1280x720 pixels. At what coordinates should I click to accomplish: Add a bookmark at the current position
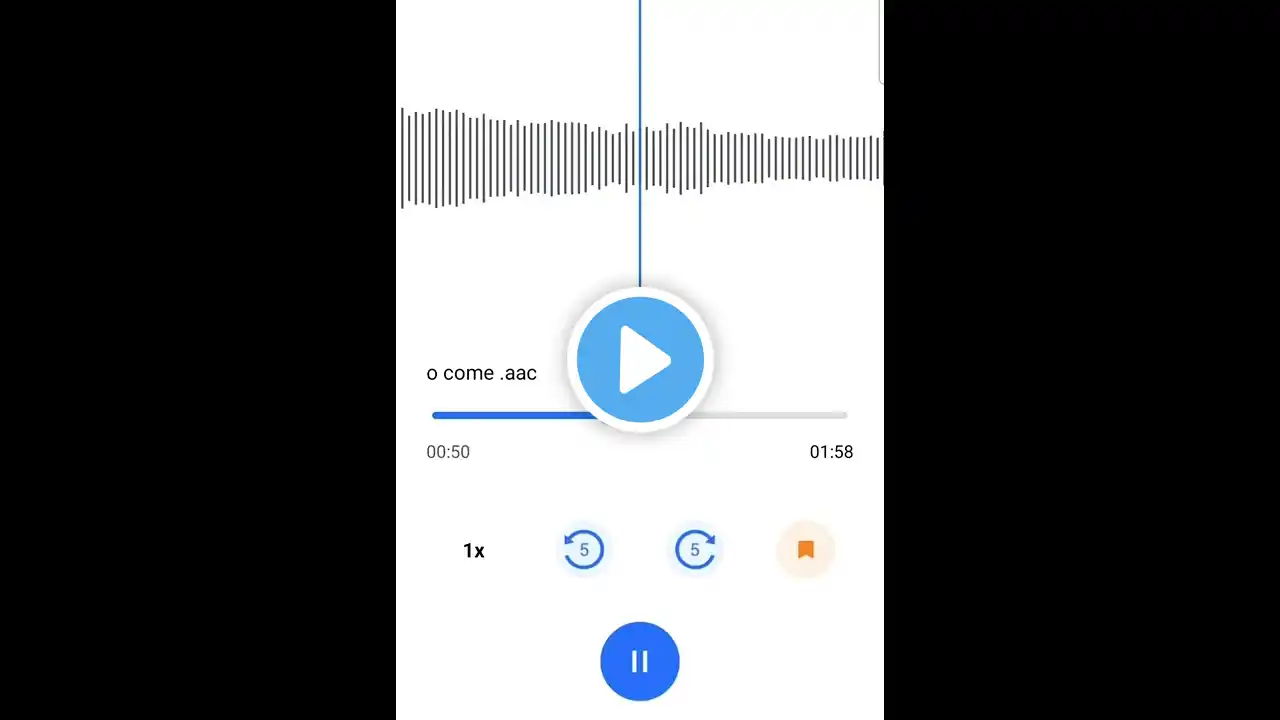805,550
